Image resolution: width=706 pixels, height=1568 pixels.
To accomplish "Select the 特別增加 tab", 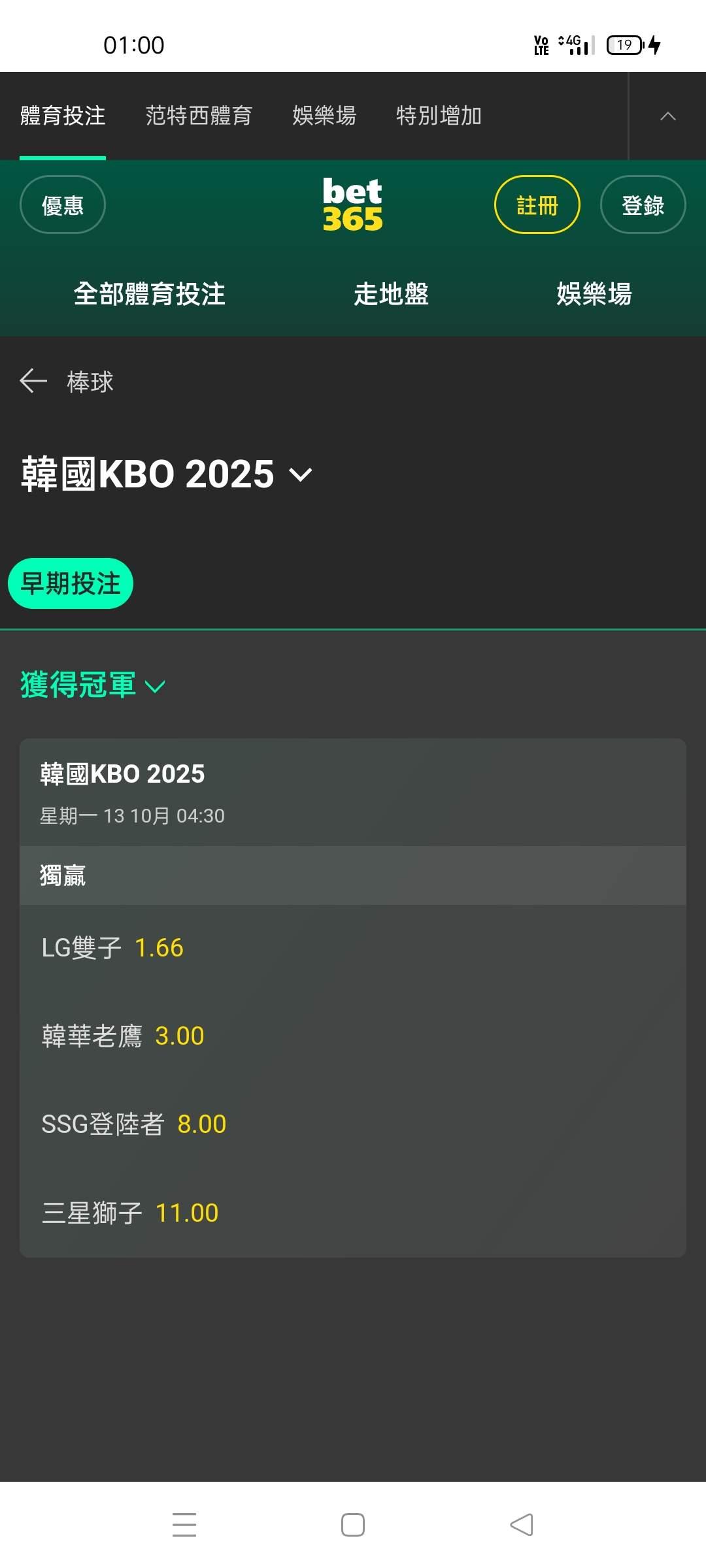I will (439, 116).
